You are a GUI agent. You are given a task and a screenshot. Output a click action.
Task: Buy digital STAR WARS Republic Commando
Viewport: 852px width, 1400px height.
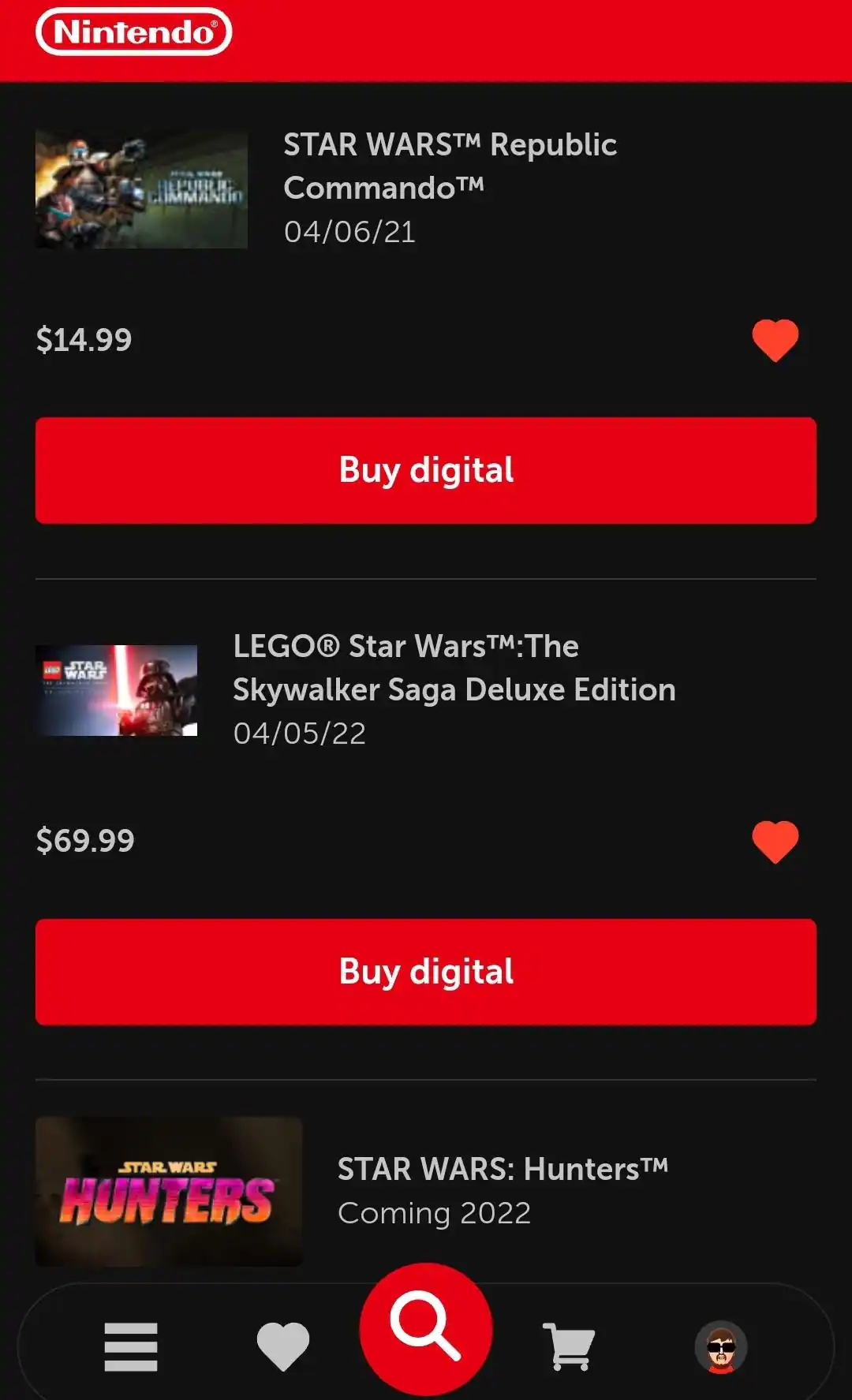click(426, 470)
